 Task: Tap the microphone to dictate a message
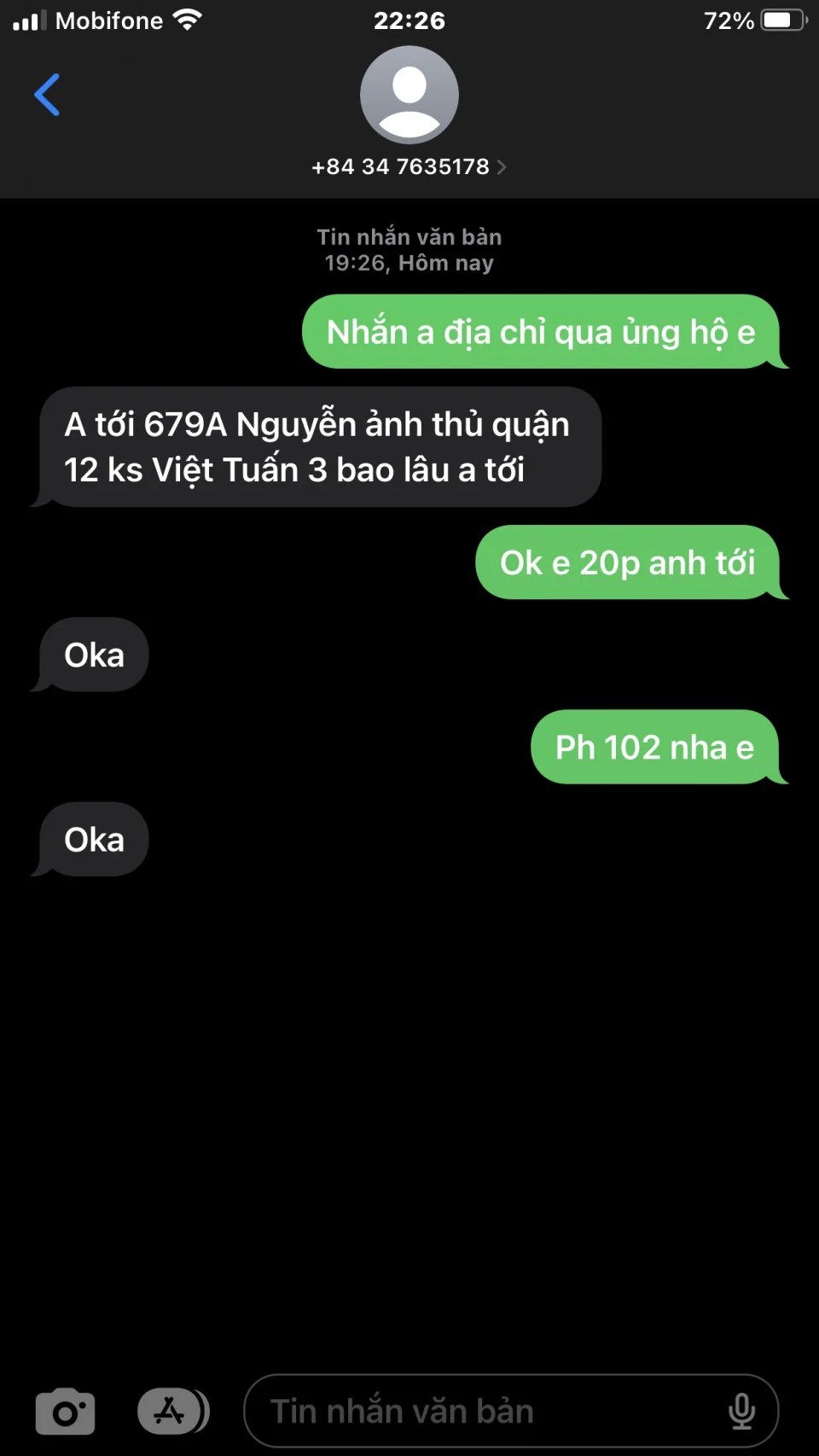pos(741,1412)
